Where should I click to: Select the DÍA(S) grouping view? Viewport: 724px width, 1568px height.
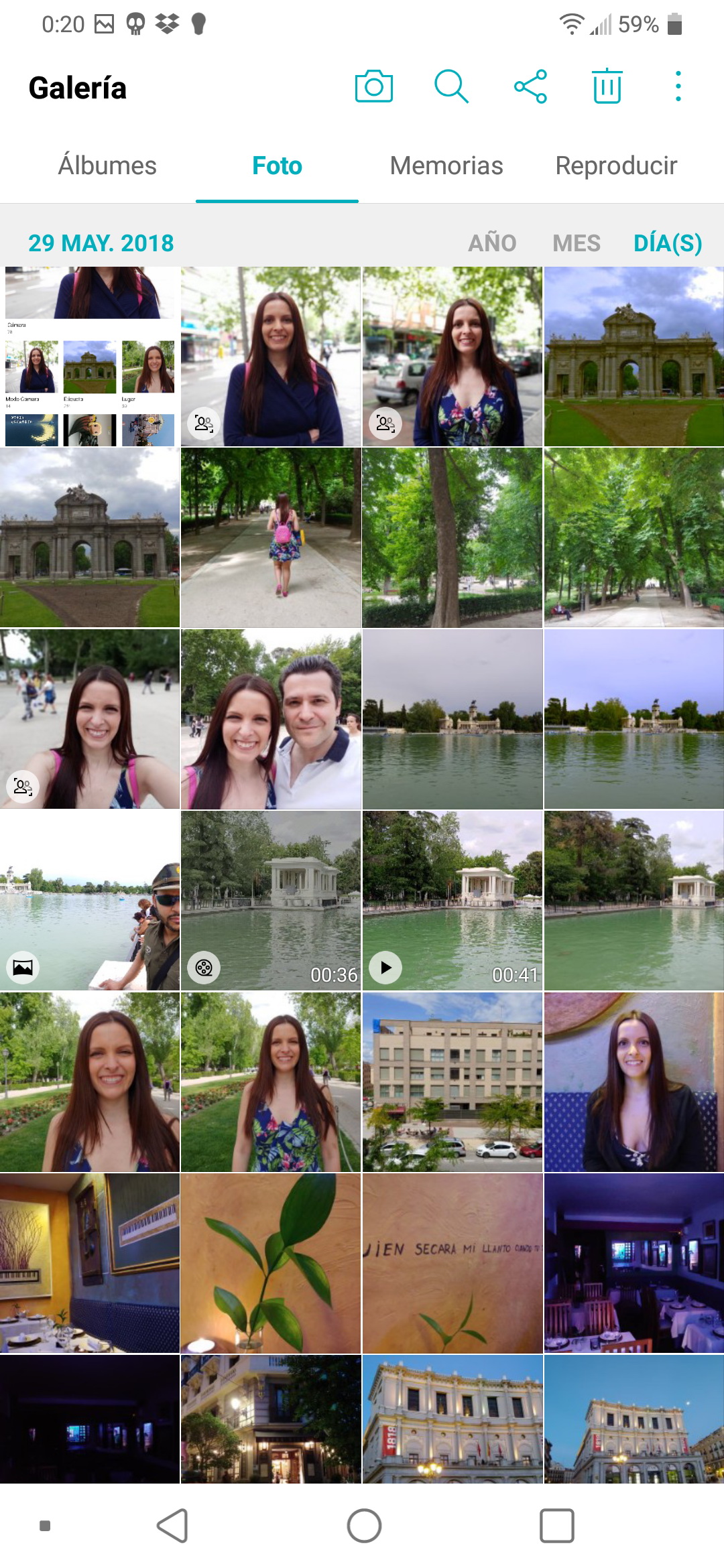click(x=668, y=243)
